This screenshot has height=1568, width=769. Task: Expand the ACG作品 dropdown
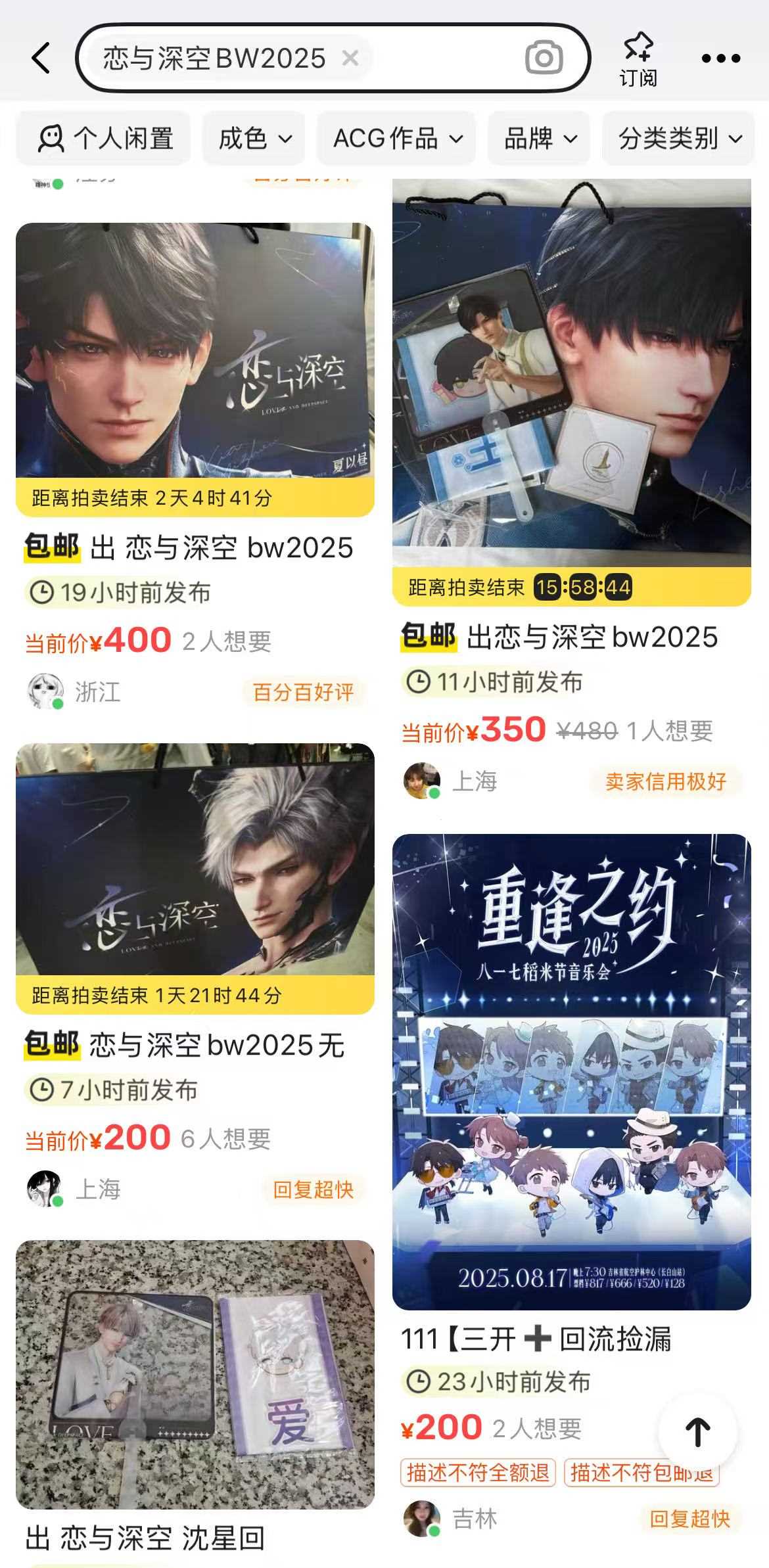[x=397, y=139]
